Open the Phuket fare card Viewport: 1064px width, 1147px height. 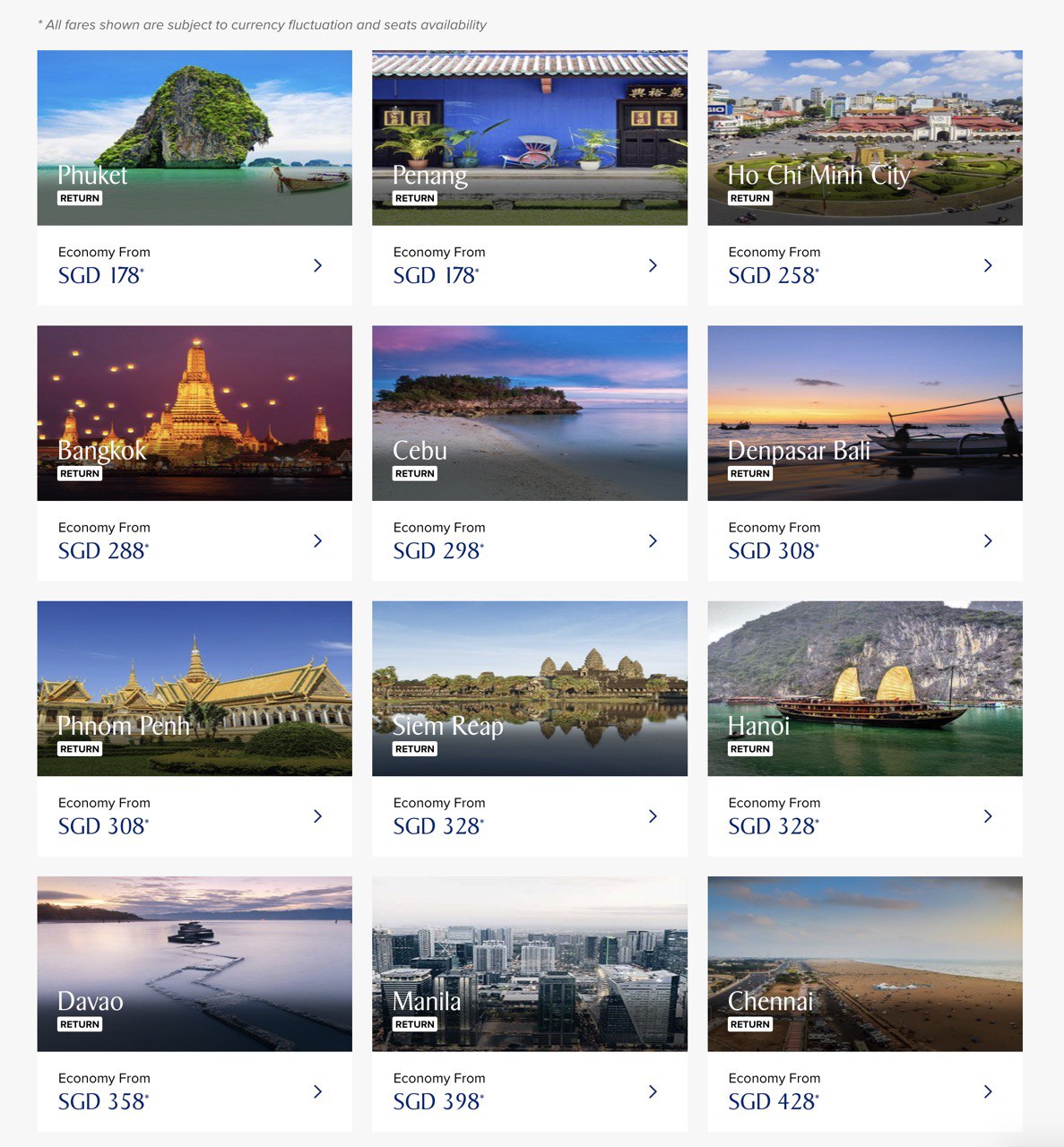coord(195,177)
